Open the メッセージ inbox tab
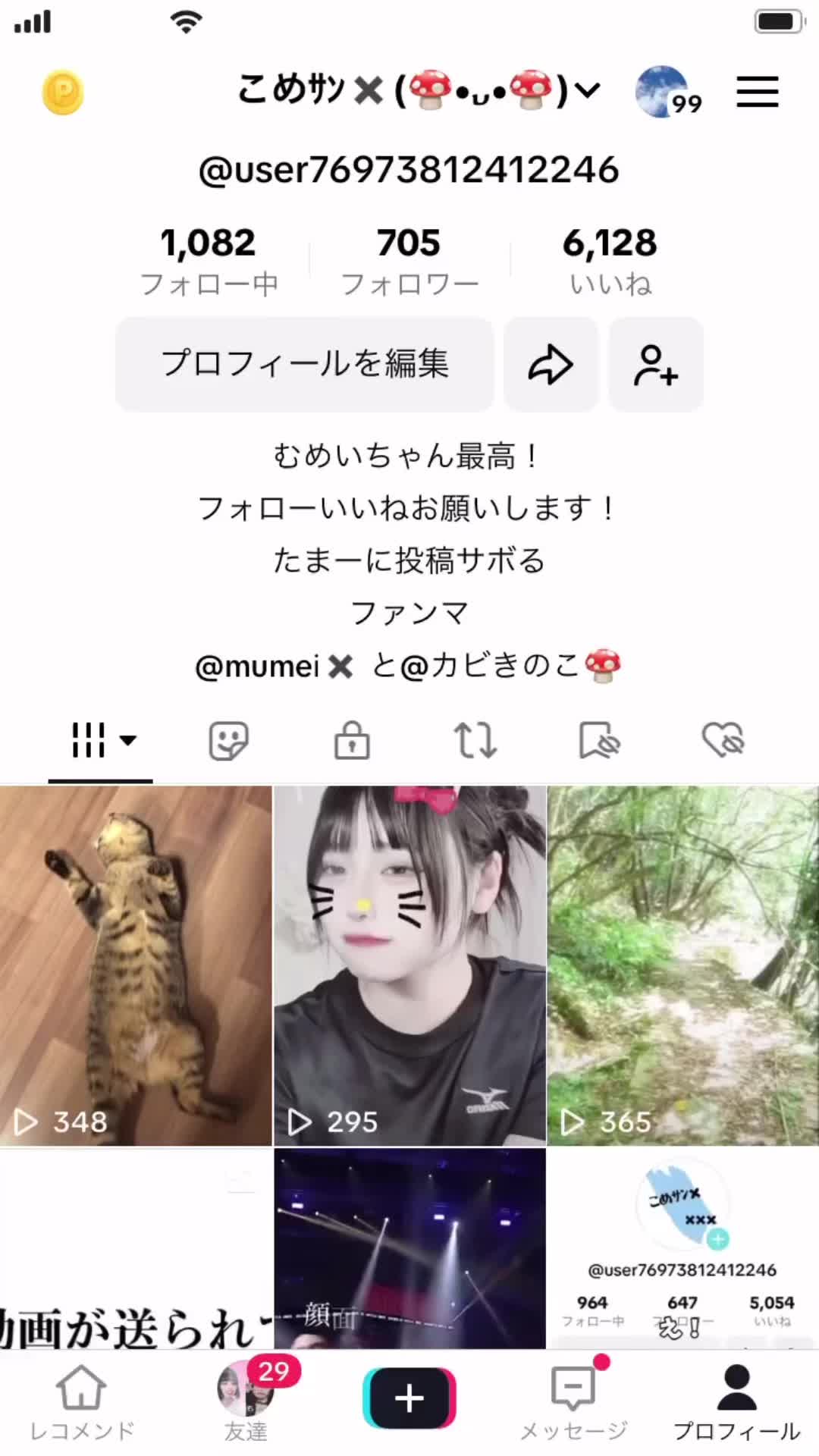819x1456 pixels. click(573, 1403)
